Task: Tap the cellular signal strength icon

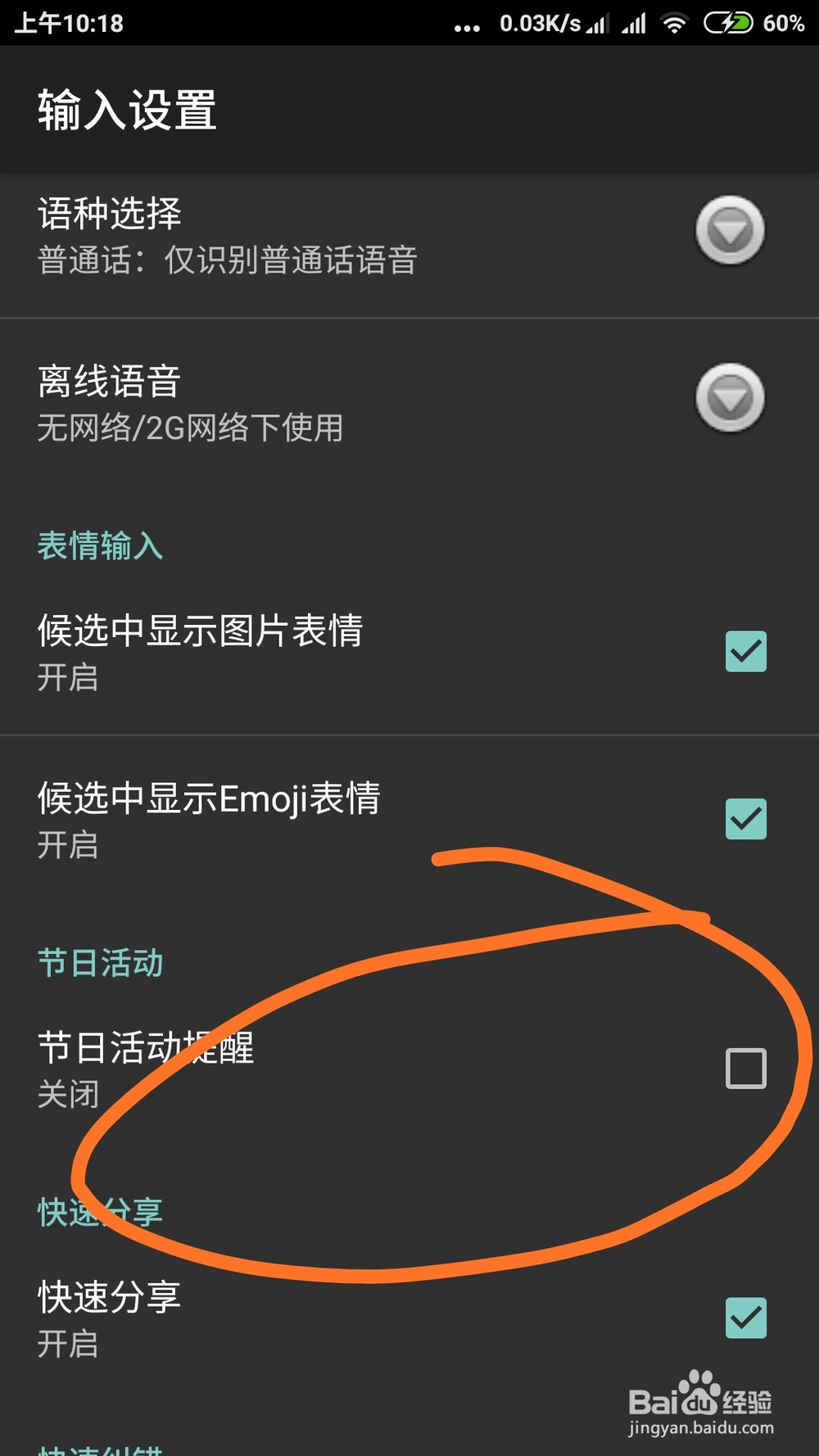Action: (x=597, y=23)
